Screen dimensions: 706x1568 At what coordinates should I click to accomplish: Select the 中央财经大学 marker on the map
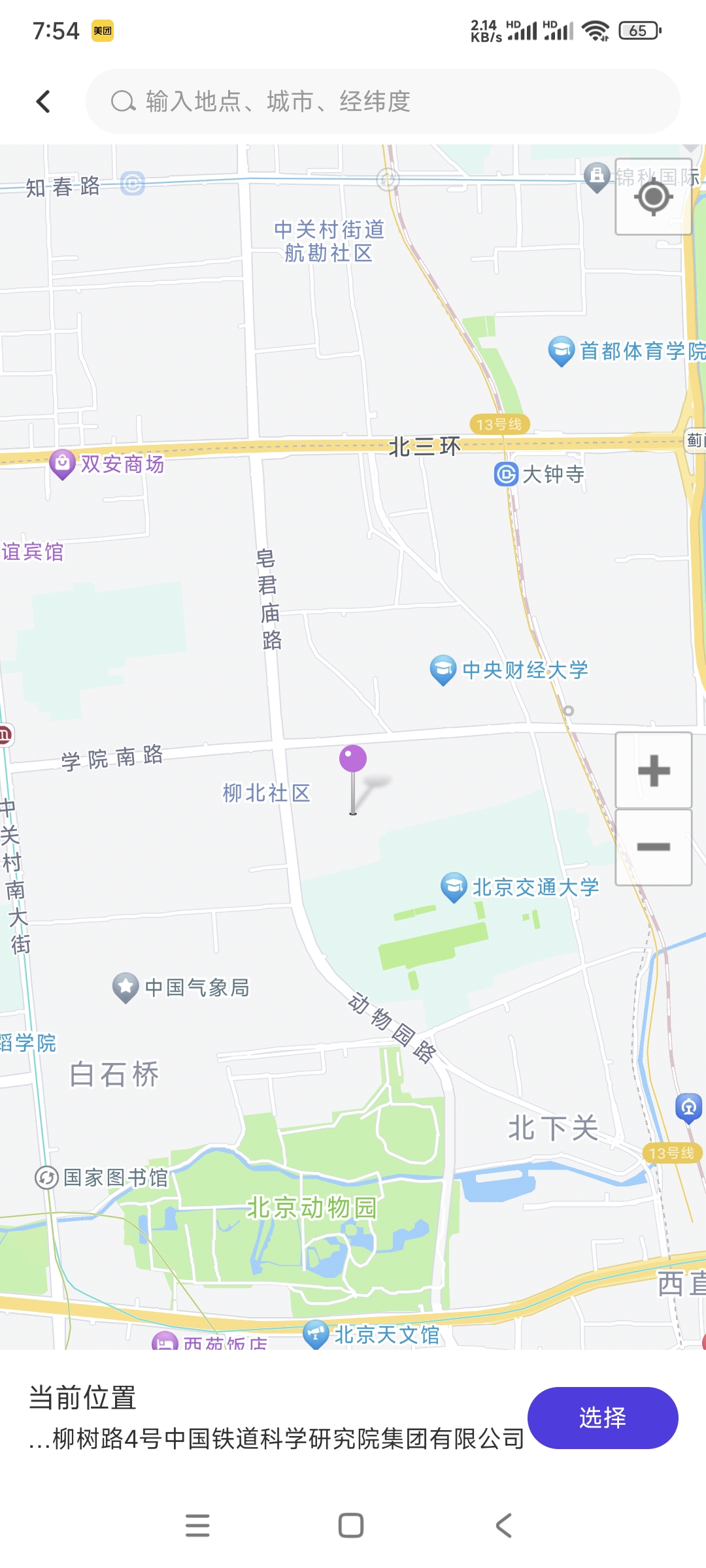(x=443, y=669)
